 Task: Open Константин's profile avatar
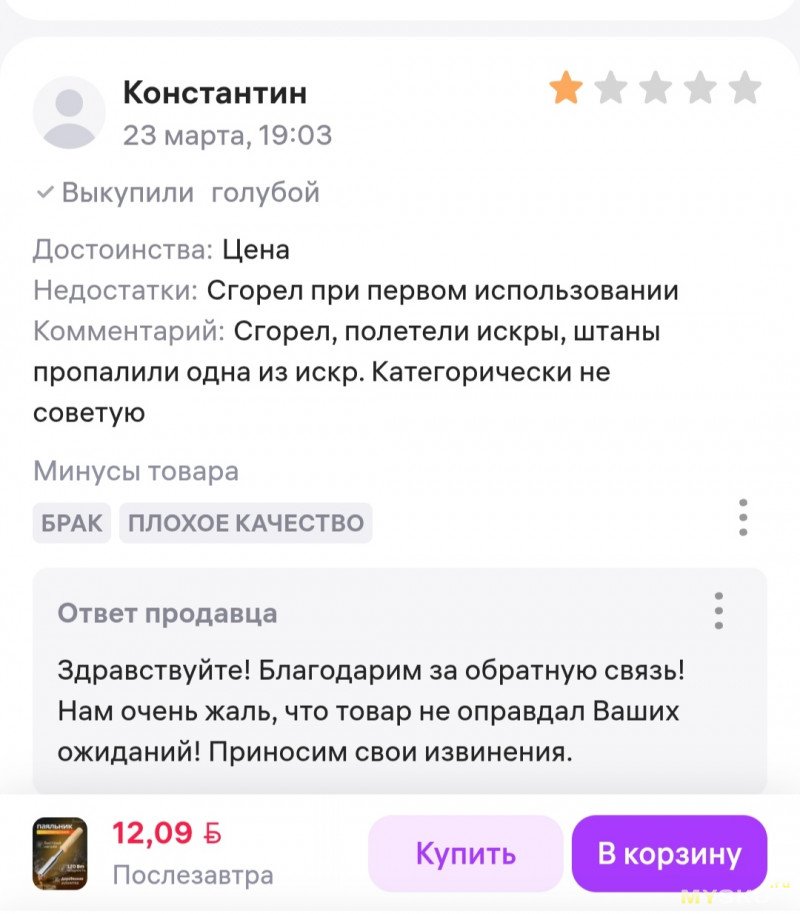point(69,112)
